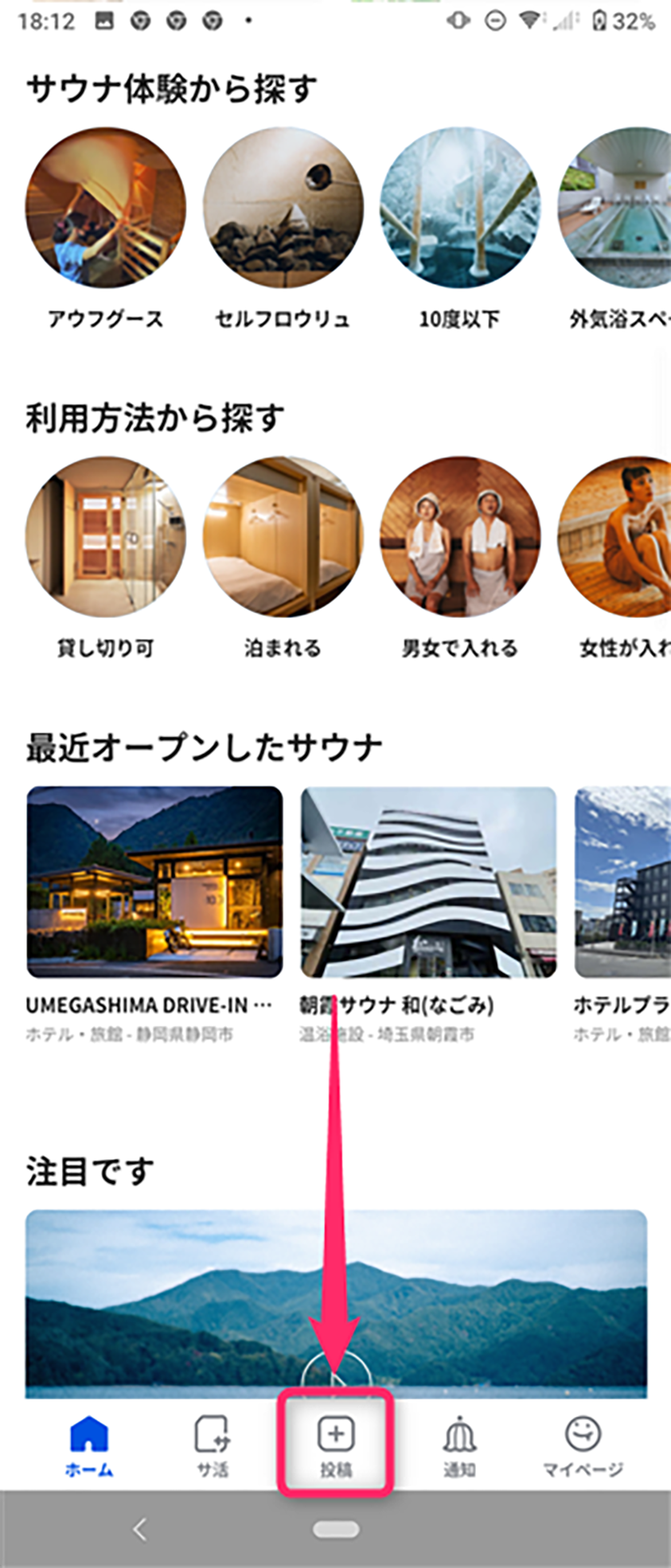The width and height of the screenshot is (671, 1568).
Task: Tap the 投稿 post tab
Action: pos(336,1446)
